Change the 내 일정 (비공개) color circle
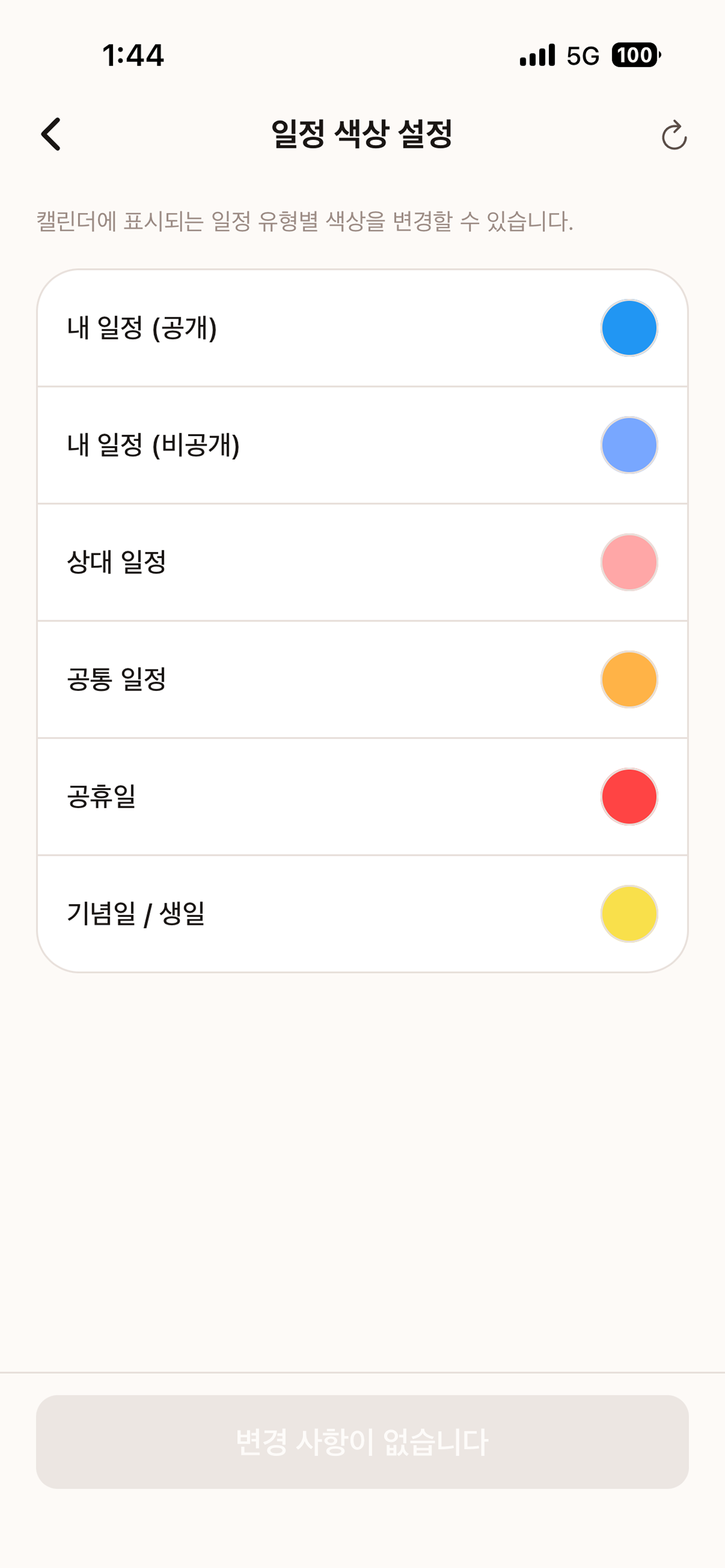The image size is (725, 1568). (629, 444)
